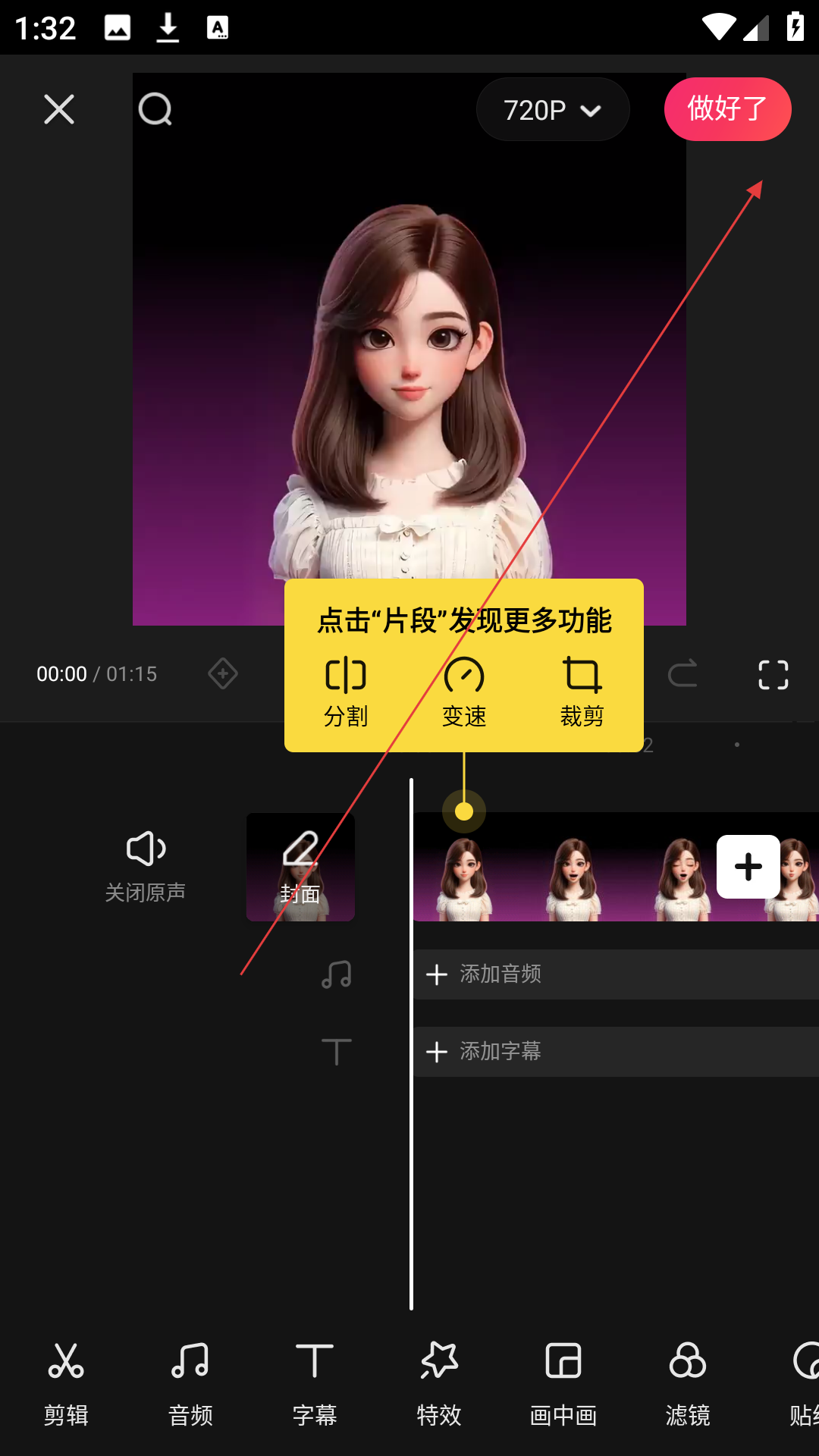Open the 滤镜 filter tool
Image resolution: width=819 pixels, height=1456 pixels.
click(688, 1382)
